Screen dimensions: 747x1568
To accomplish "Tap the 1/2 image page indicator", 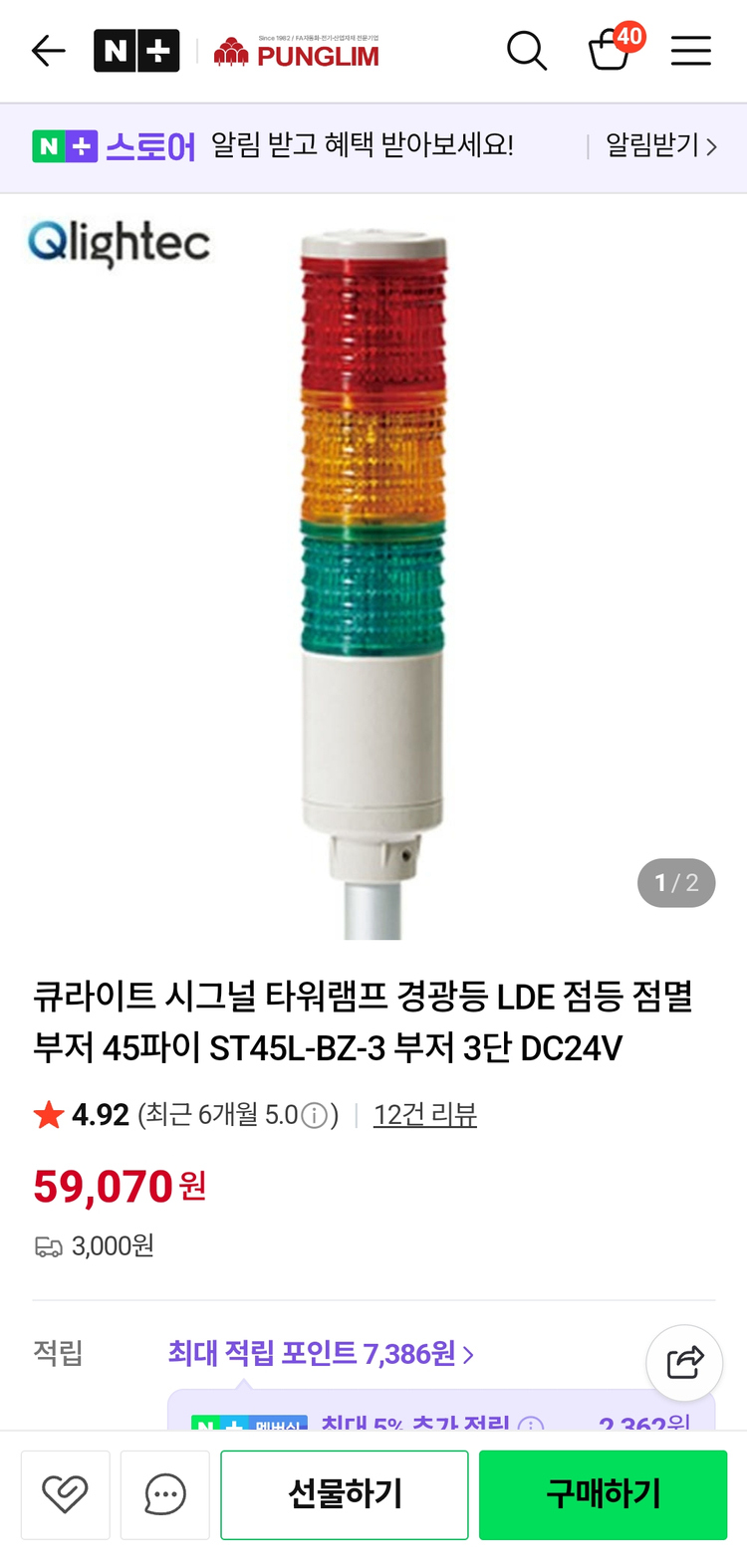I will point(676,882).
